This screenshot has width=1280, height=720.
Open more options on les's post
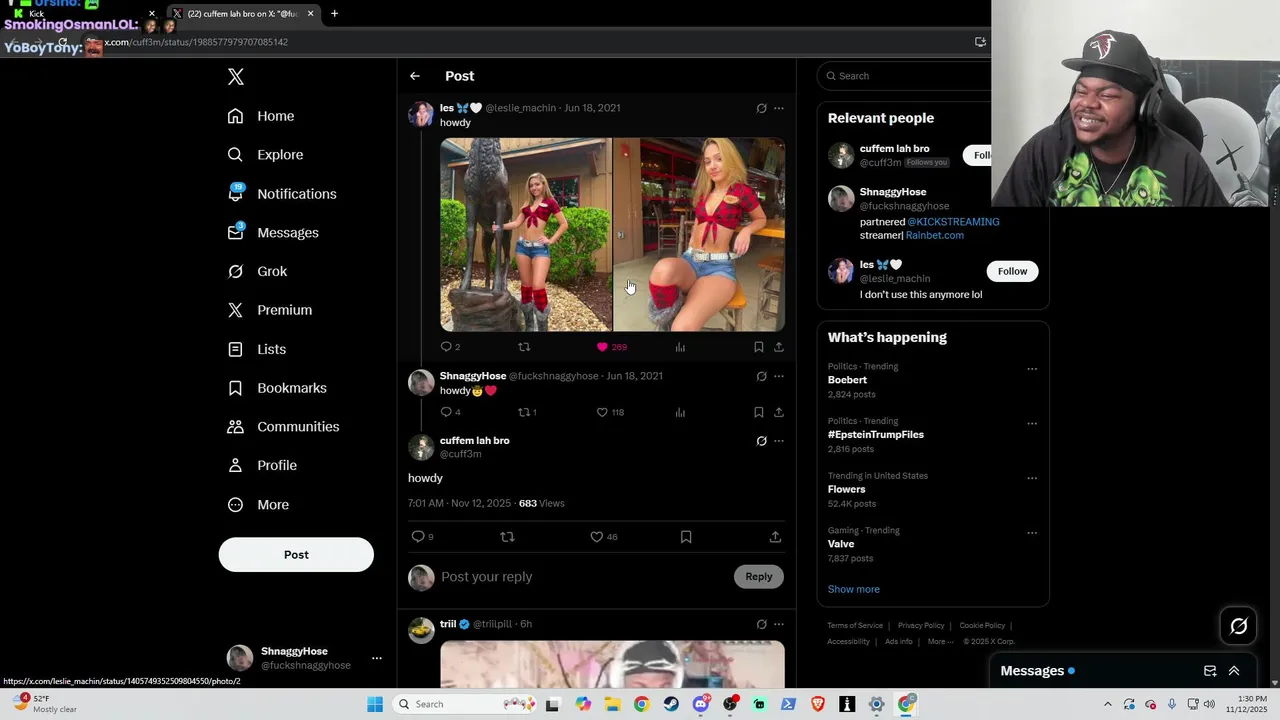point(779,108)
